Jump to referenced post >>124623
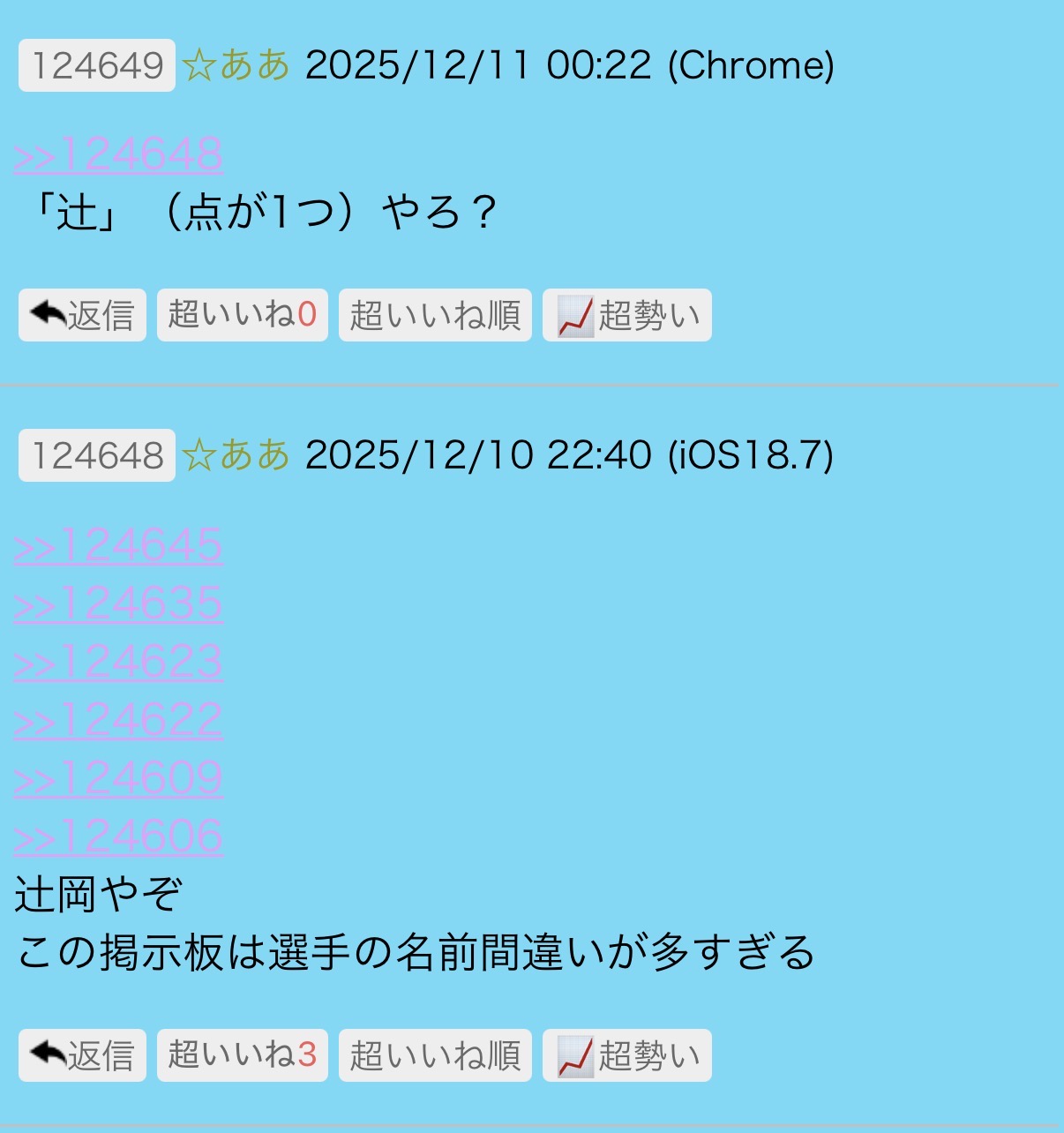This screenshot has height=1133, width=1064. [x=117, y=663]
